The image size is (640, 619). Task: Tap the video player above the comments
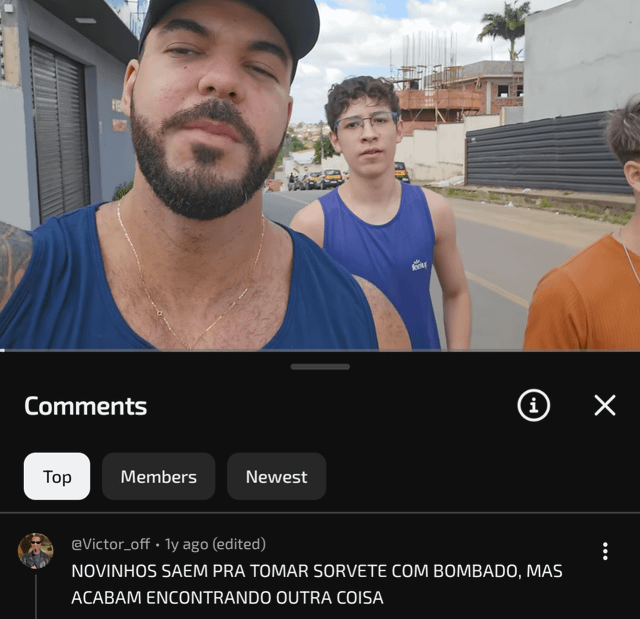pyautogui.click(x=320, y=175)
